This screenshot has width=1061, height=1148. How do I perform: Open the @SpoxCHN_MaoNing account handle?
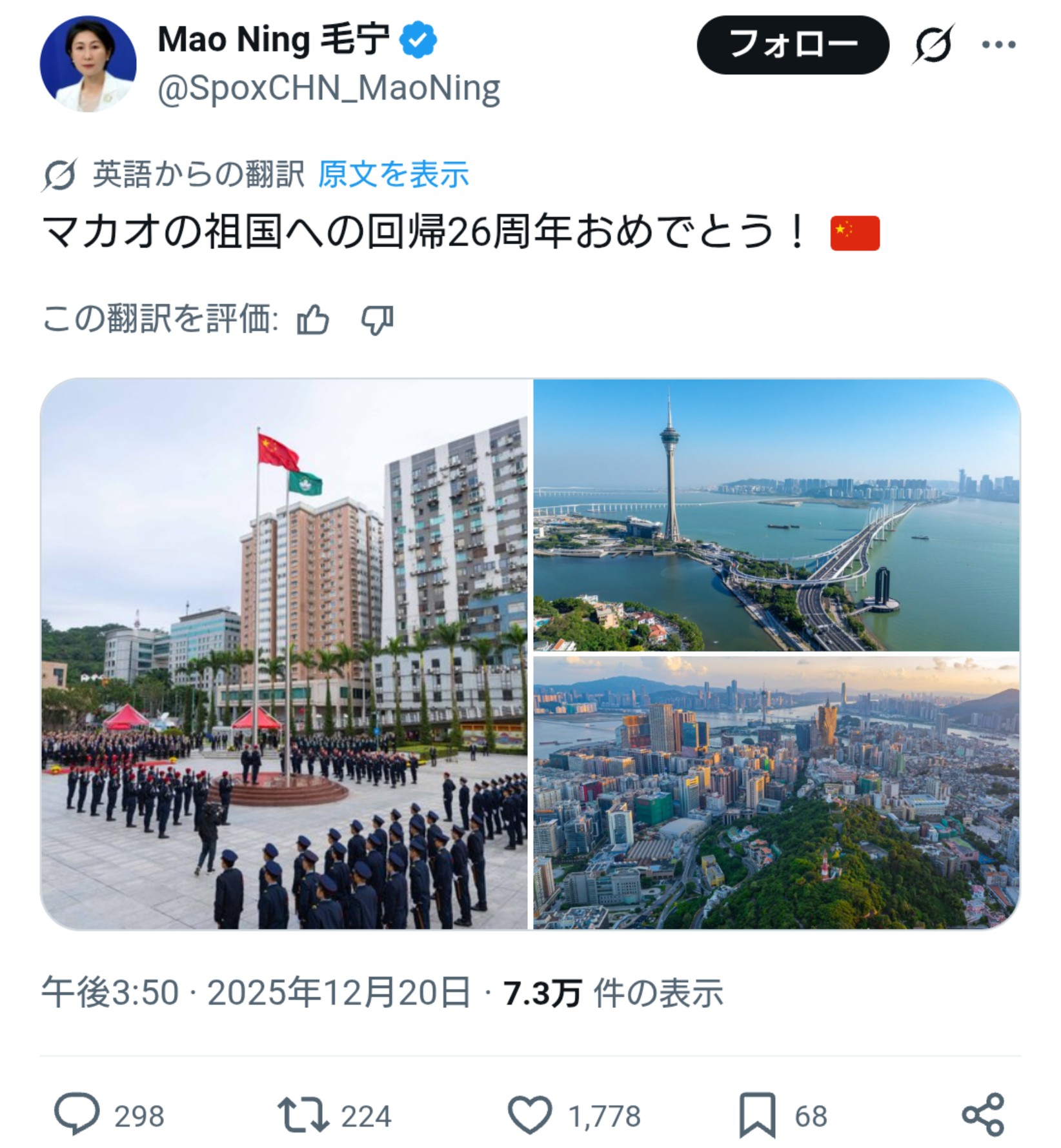329,88
